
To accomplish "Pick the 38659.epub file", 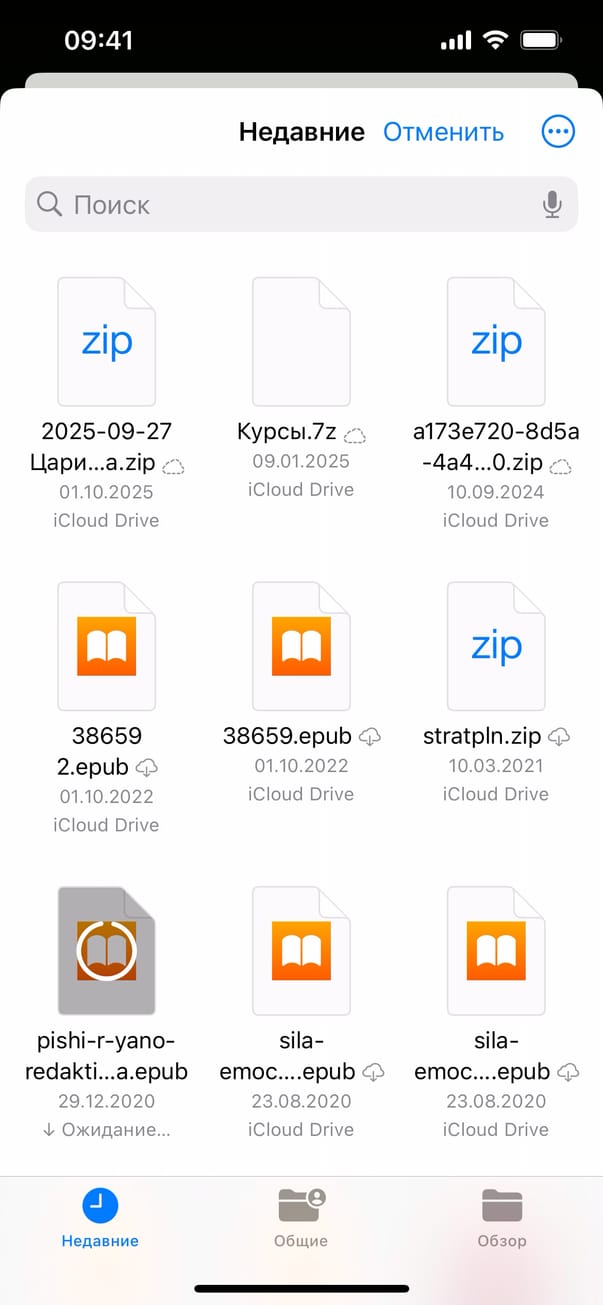I will [301, 647].
